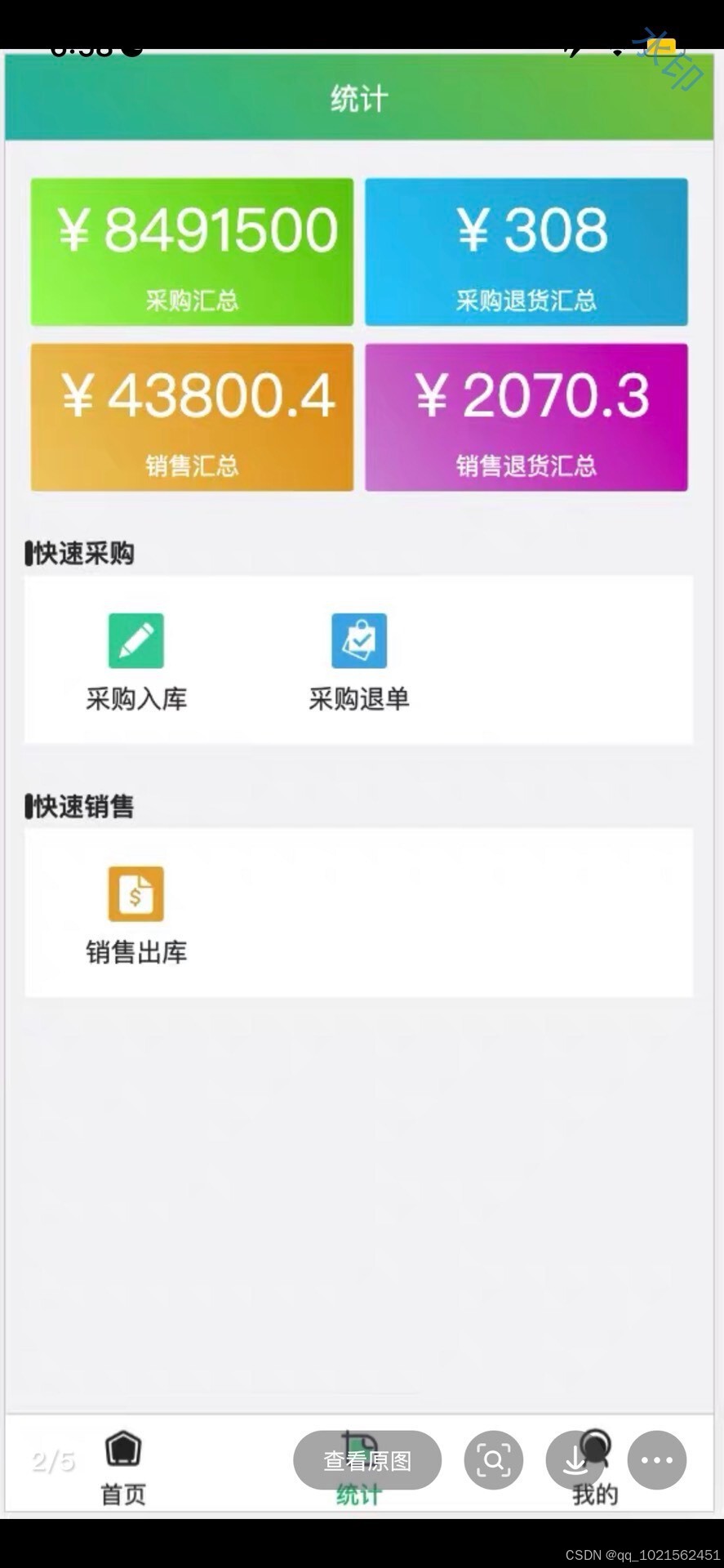Open the 采购汇总 purchase summary card

point(193,252)
